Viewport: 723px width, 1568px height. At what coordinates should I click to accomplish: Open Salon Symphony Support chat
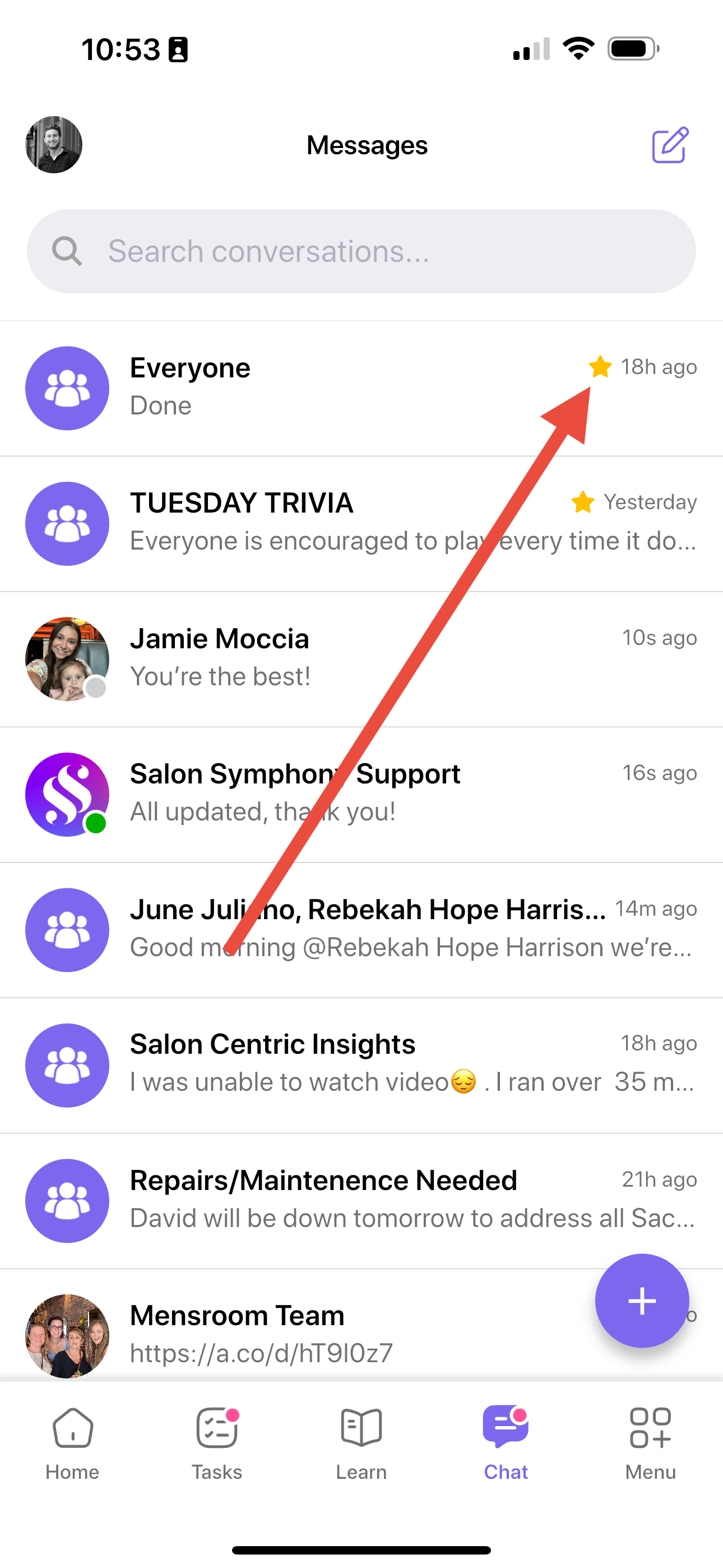(361, 794)
